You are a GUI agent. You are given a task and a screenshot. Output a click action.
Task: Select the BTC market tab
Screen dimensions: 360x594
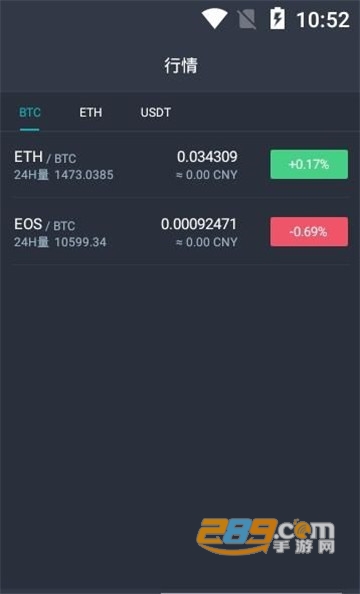point(30,112)
